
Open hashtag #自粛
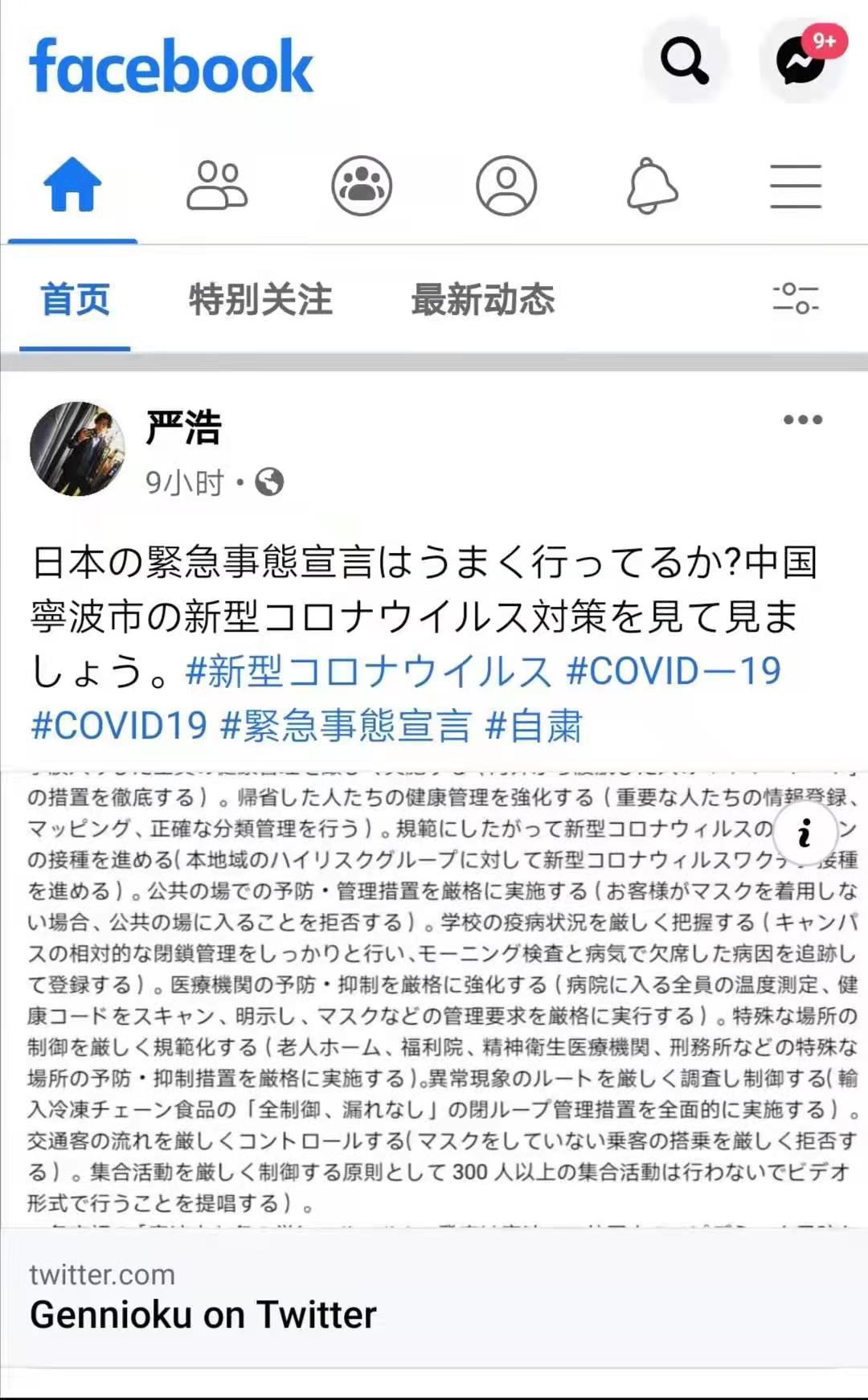click(x=534, y=726)
